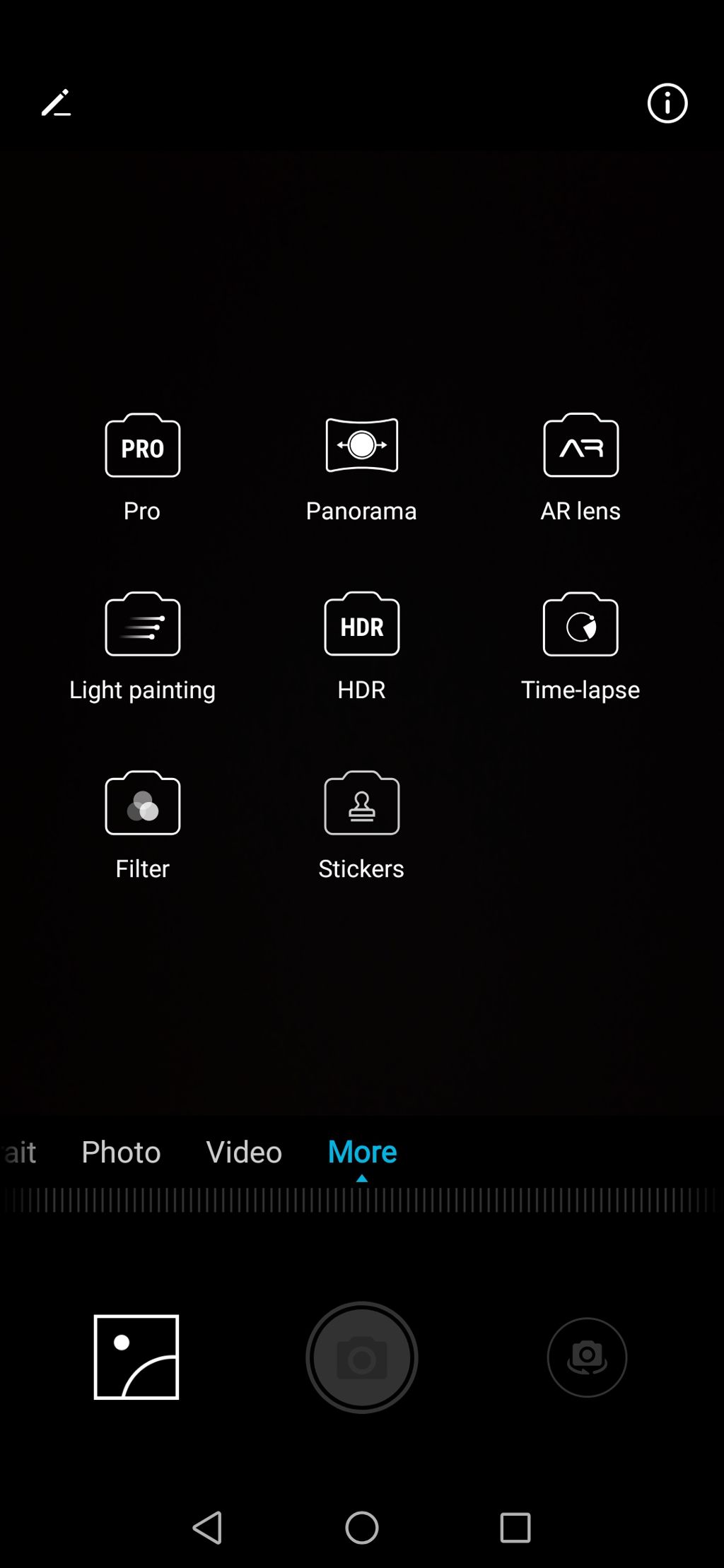Screen dimensions: 724x1568
Task: Switch to the Video tab
Action: tap(244, 1152)
